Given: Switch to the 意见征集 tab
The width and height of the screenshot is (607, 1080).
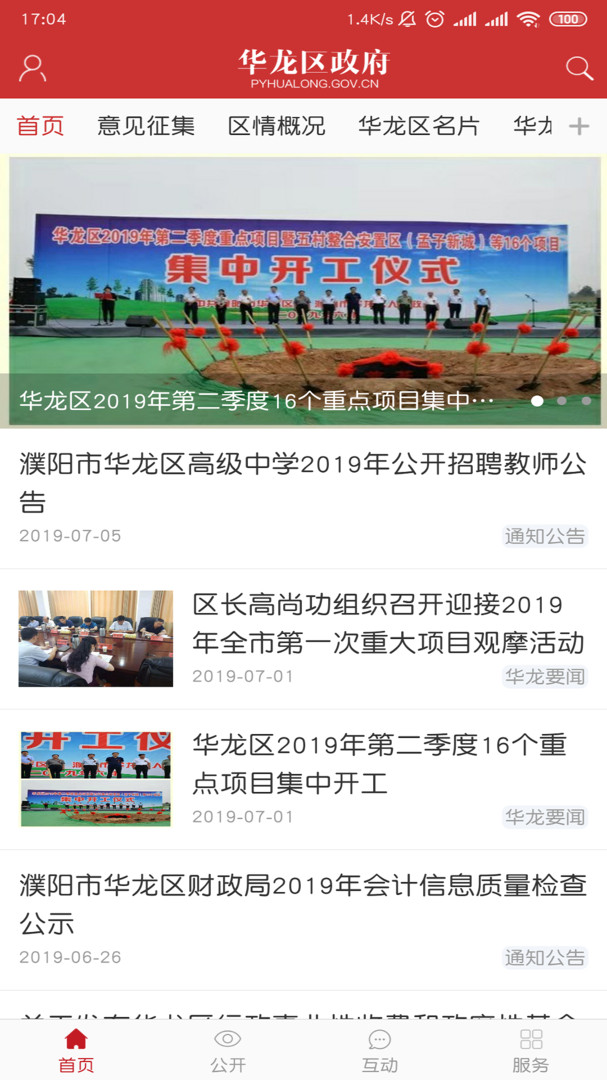Looking at the screenshot, I should (146, 126).
